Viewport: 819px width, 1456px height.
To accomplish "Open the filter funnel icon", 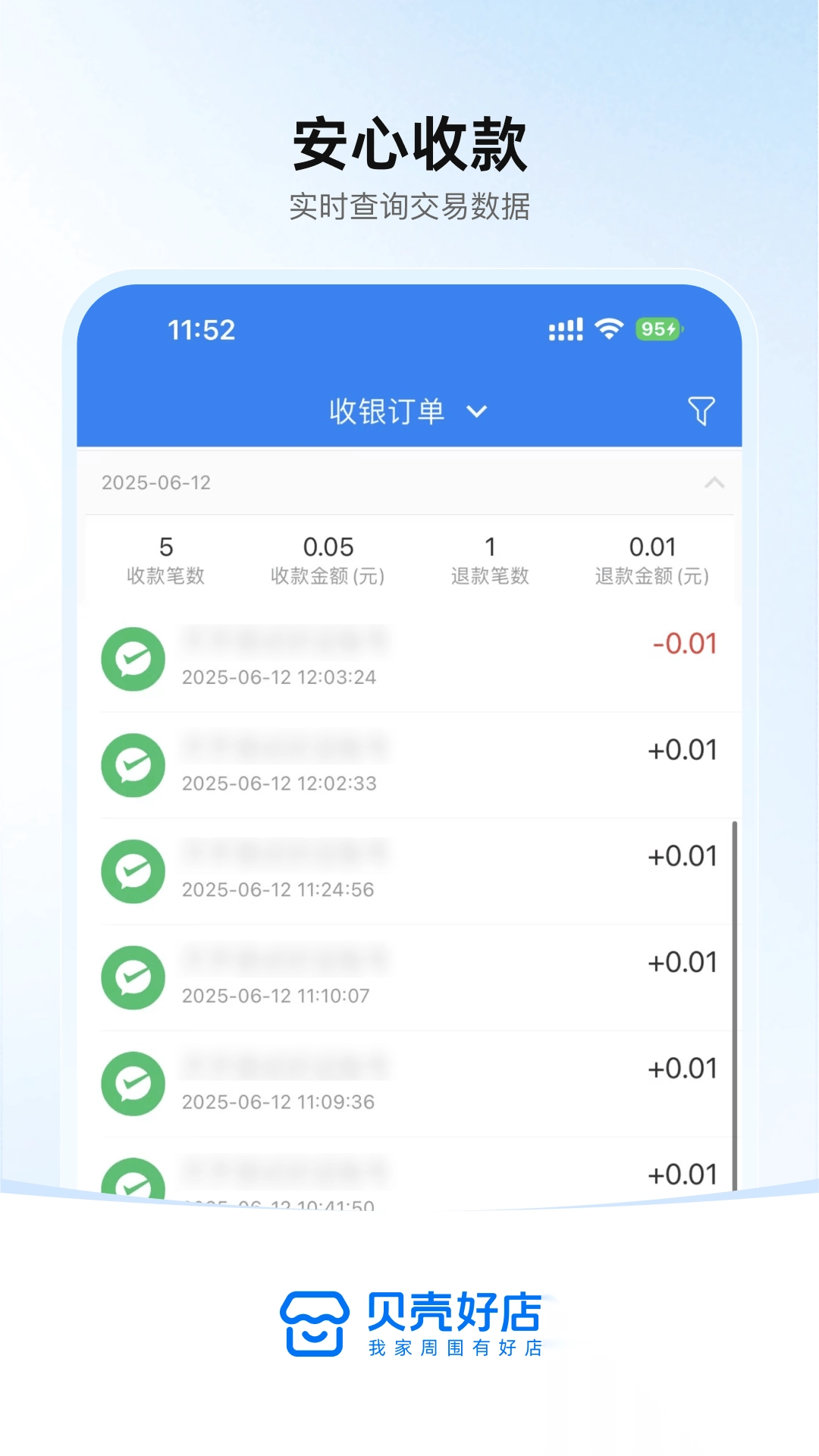I will [700, 410].
